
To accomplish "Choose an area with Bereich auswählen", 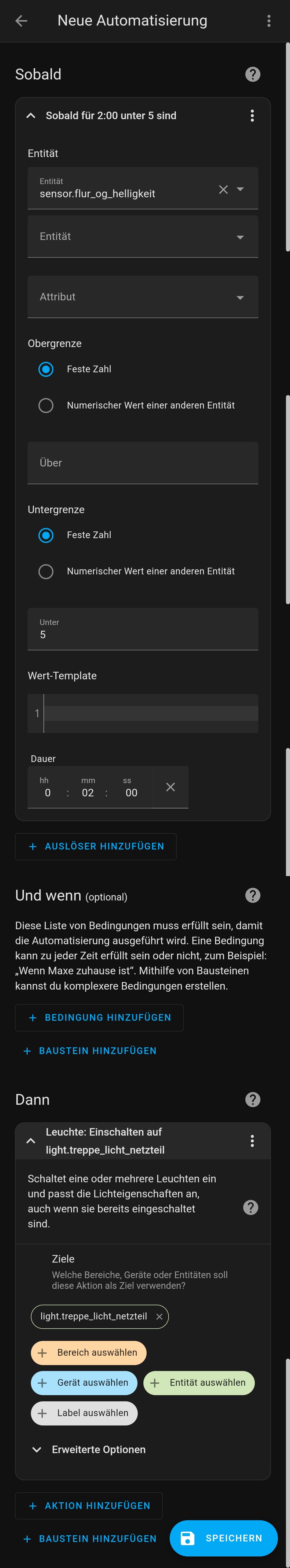I will 89,1352.
